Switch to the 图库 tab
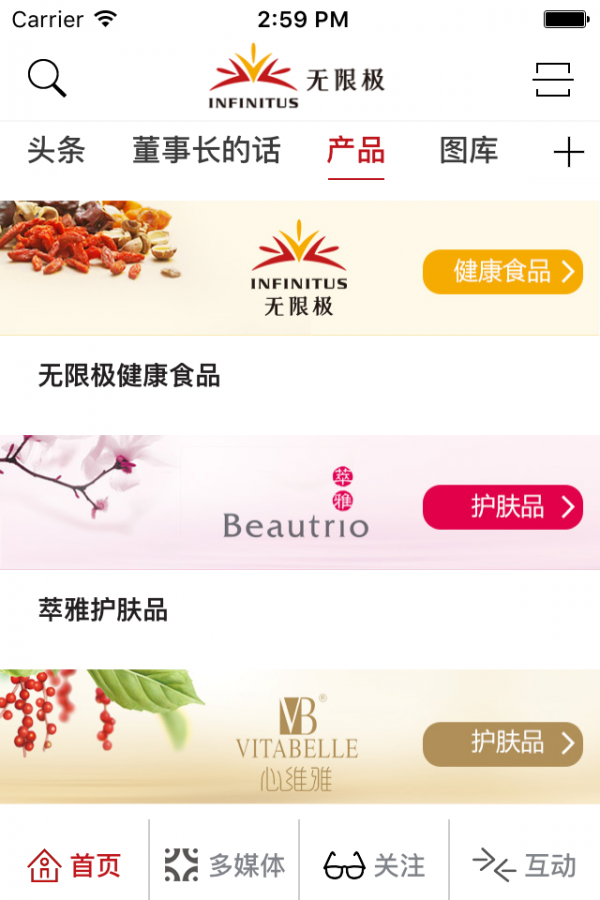The image size is (600, 900). 468,151
